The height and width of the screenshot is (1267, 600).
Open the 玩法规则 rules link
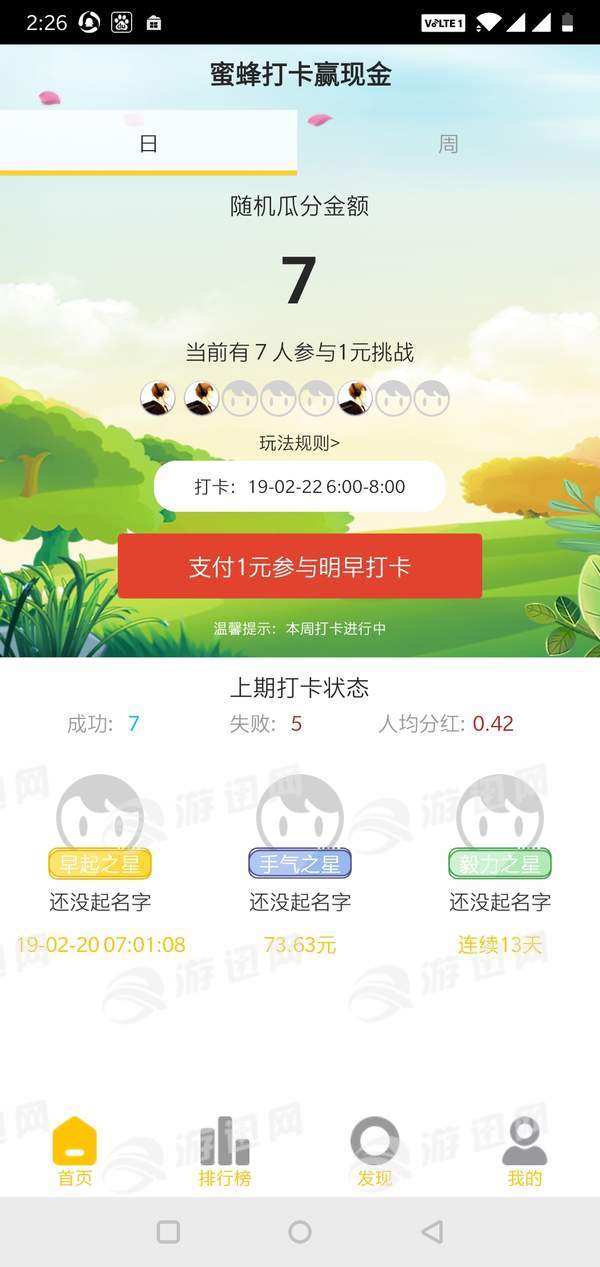point(299,443)
